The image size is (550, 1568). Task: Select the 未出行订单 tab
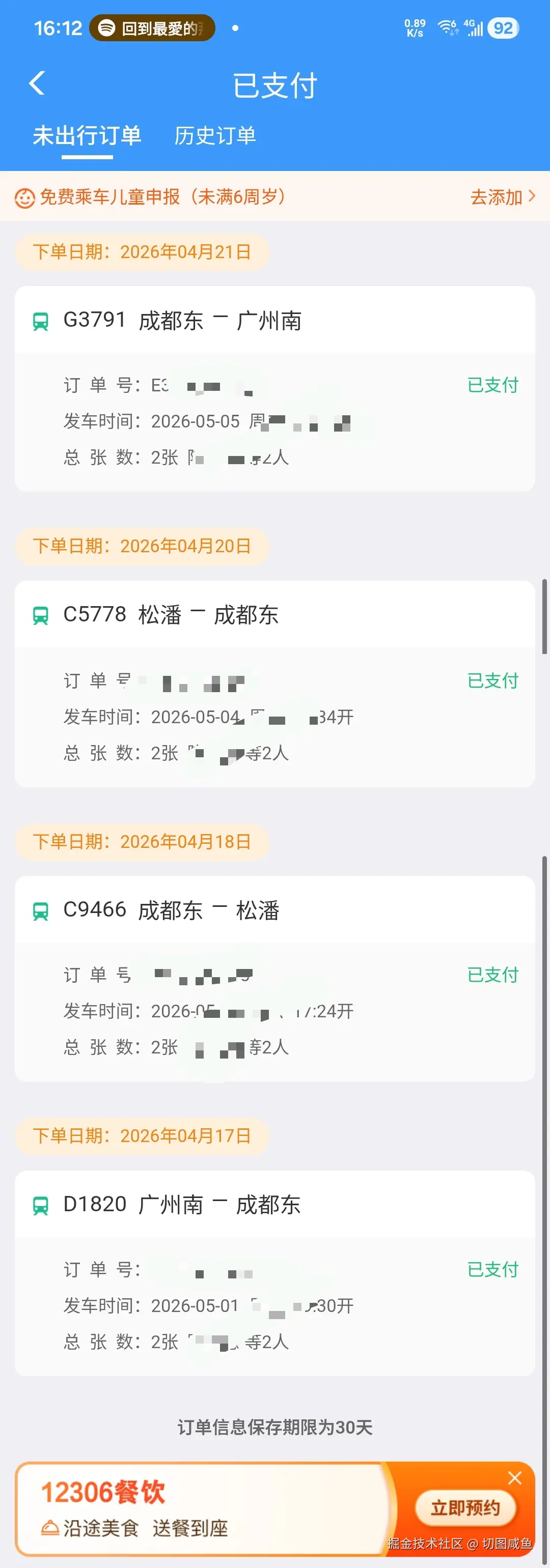[x=87, y=136]
